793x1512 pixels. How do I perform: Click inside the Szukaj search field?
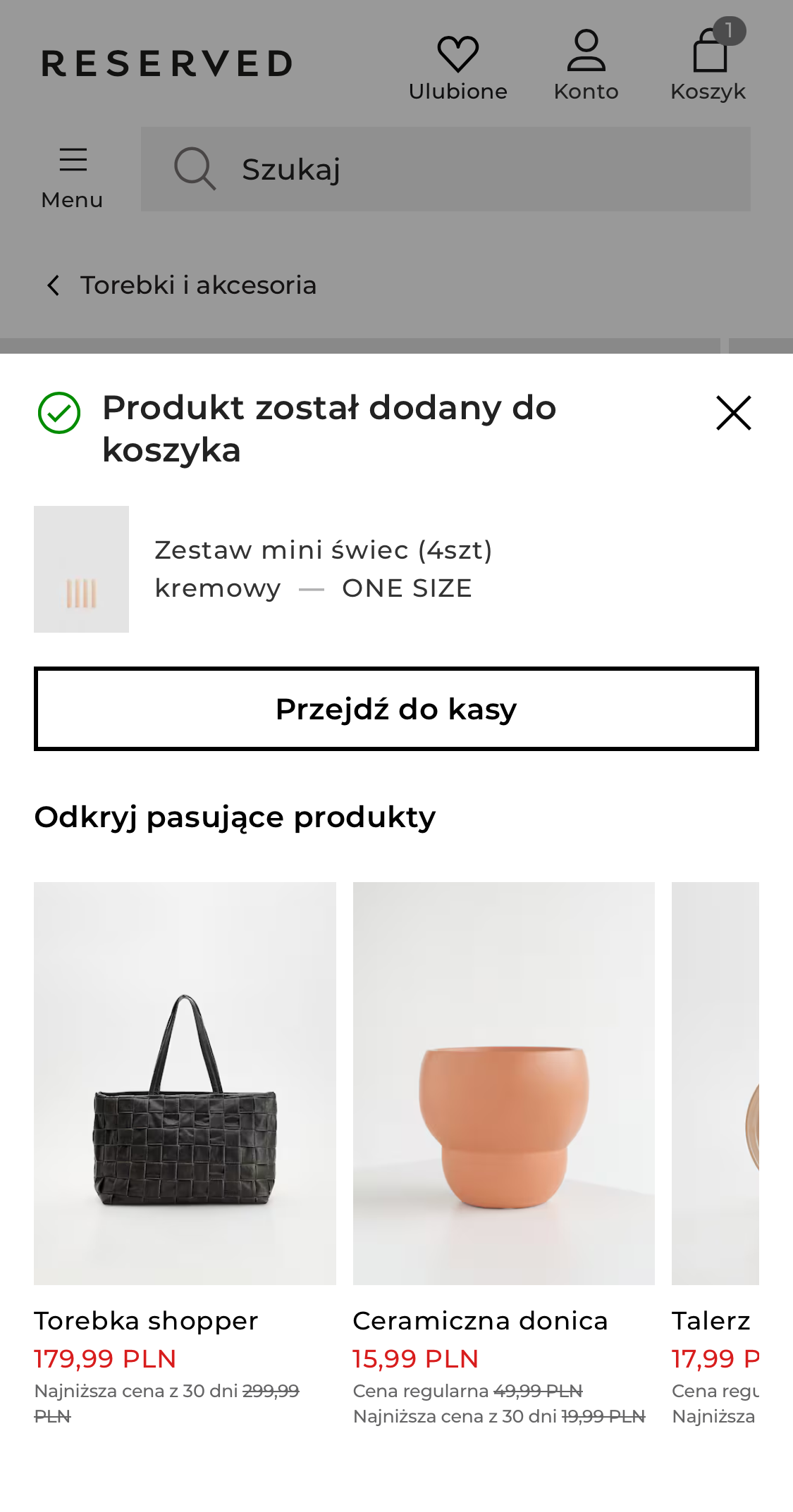[x=423, y=169]
